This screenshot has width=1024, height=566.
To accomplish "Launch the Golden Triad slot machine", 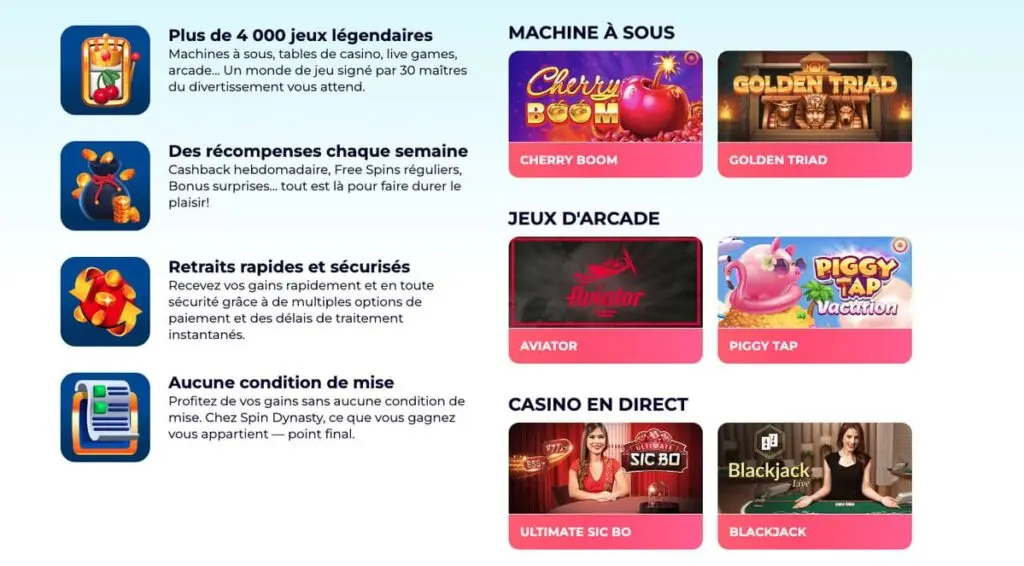I will click(814, 113).
